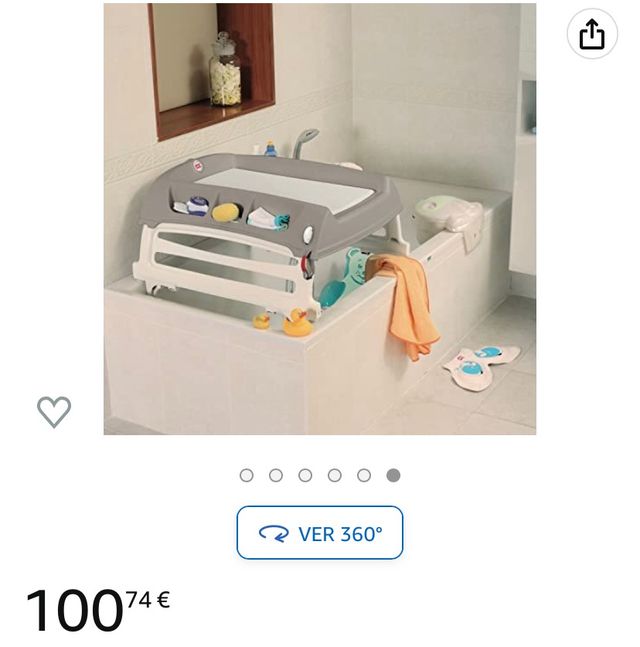Viewport: 640px width, 647px height.
Task: Jump to the first image dot
Action: (247, 475)
